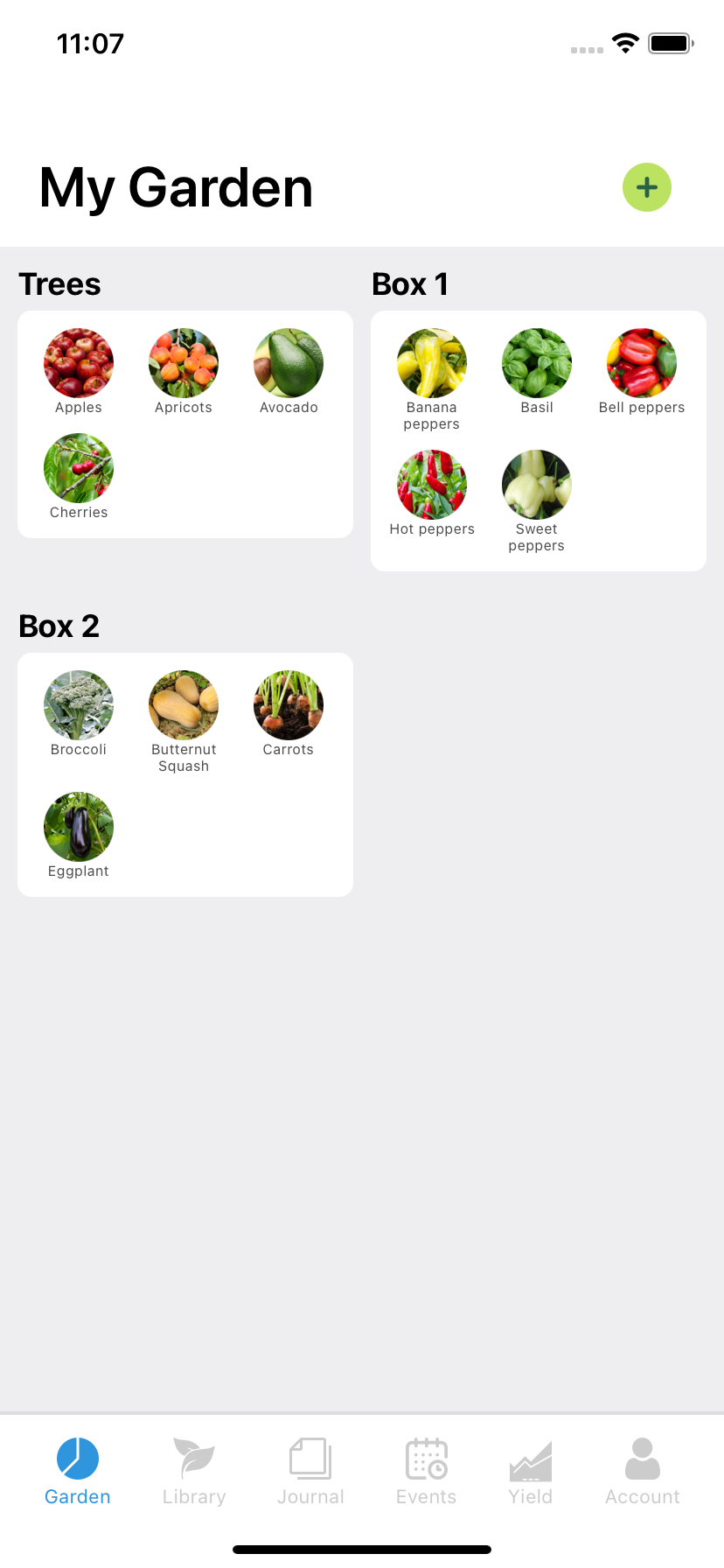
Task: Open the Journal tab
Action: tap(310, 1472)
